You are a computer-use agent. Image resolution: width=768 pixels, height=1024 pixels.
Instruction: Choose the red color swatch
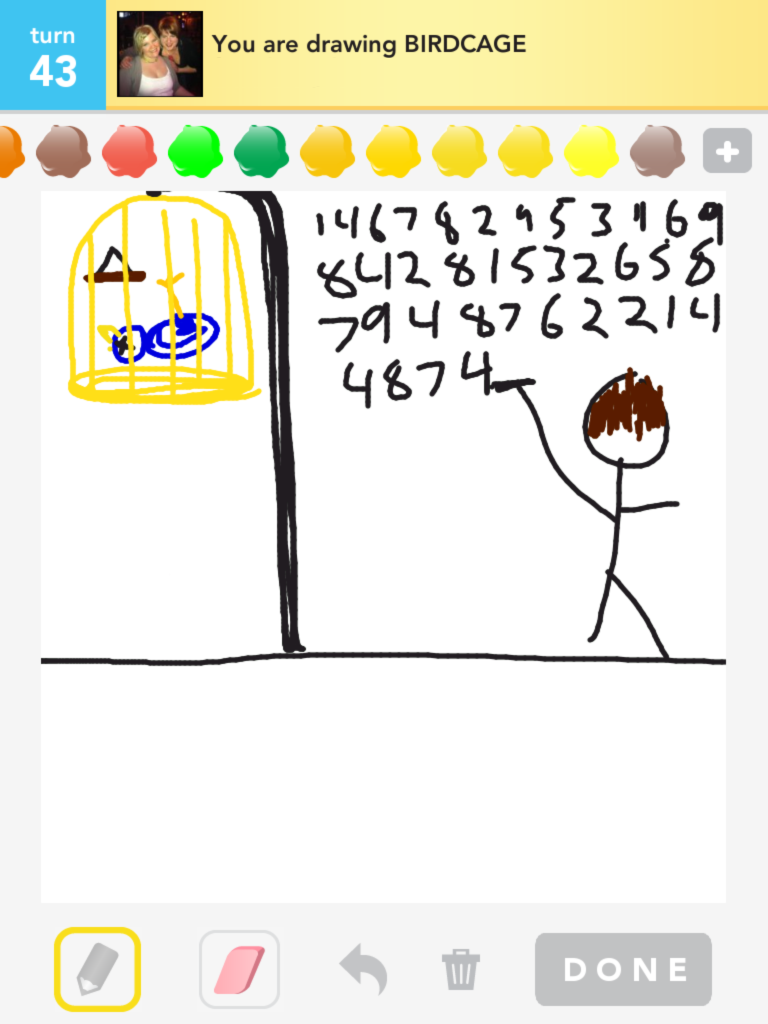[129, 151]
